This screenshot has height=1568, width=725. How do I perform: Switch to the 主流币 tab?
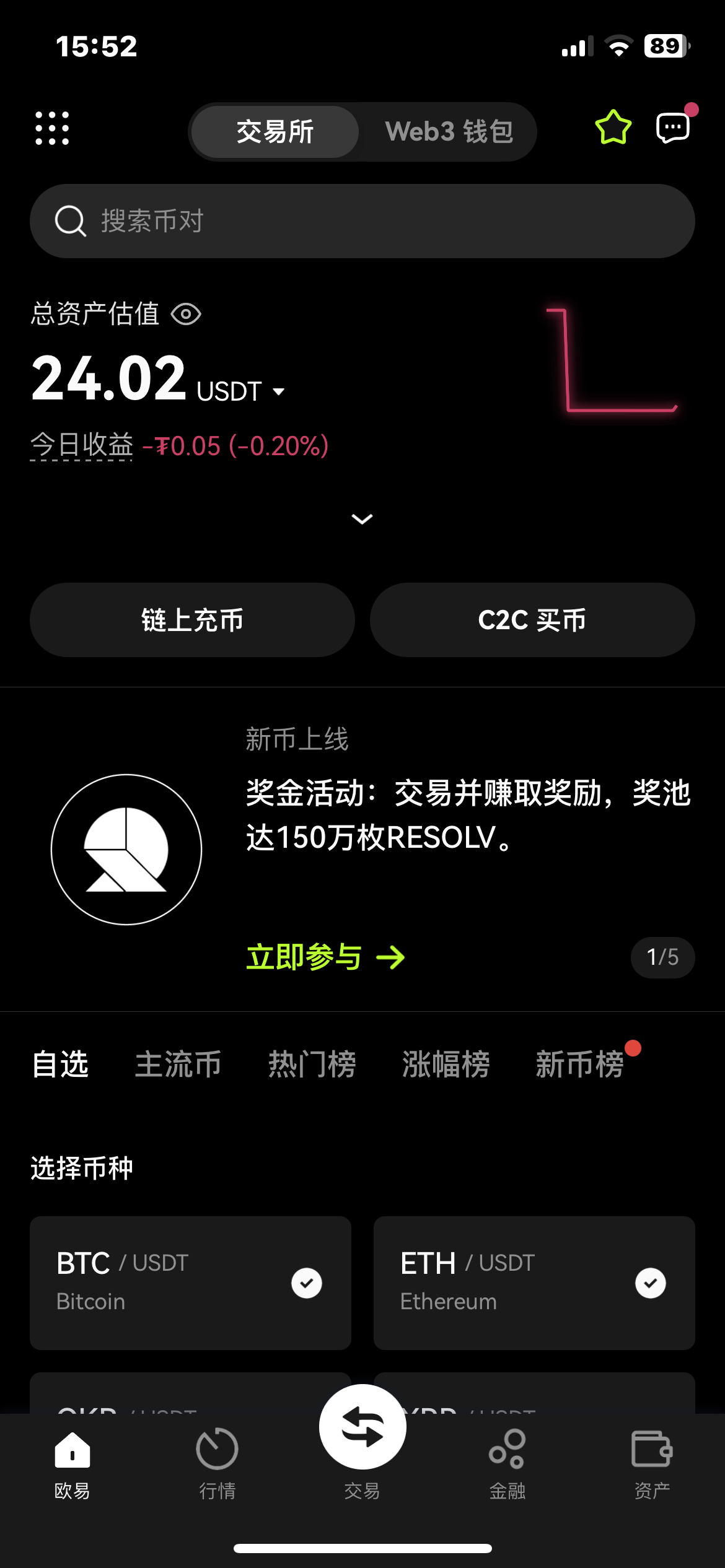click(x=178, y=1065)
